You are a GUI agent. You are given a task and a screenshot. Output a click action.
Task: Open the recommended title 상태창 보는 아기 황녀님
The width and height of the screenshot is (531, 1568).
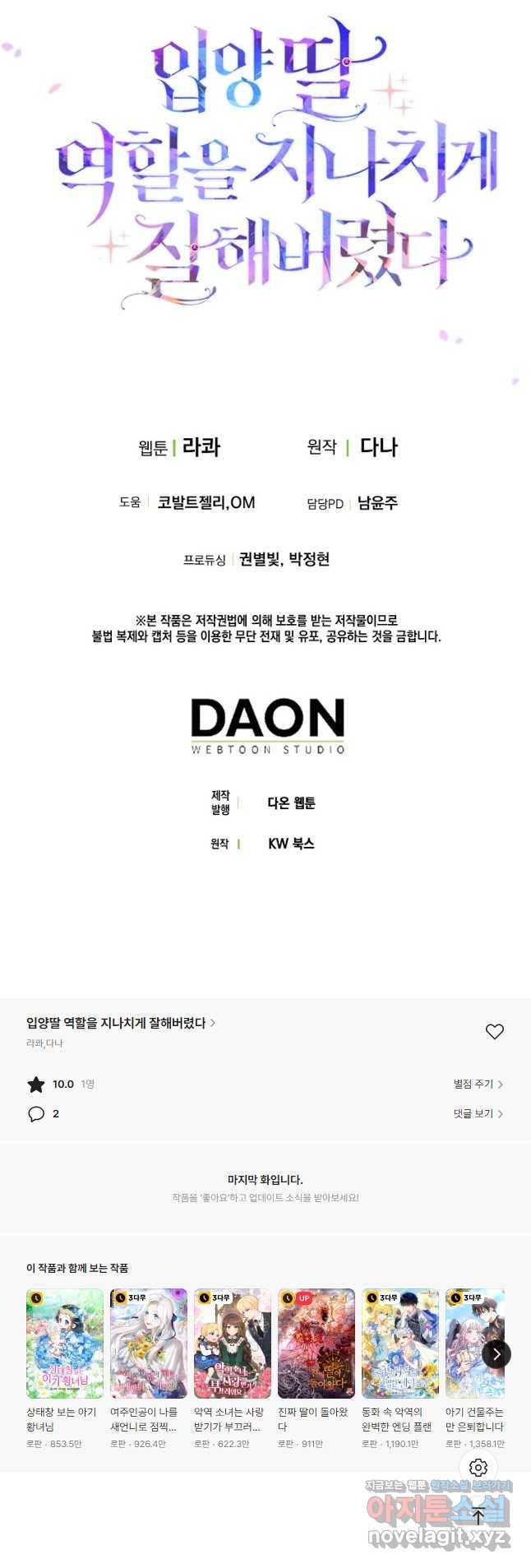[65, 1343]
